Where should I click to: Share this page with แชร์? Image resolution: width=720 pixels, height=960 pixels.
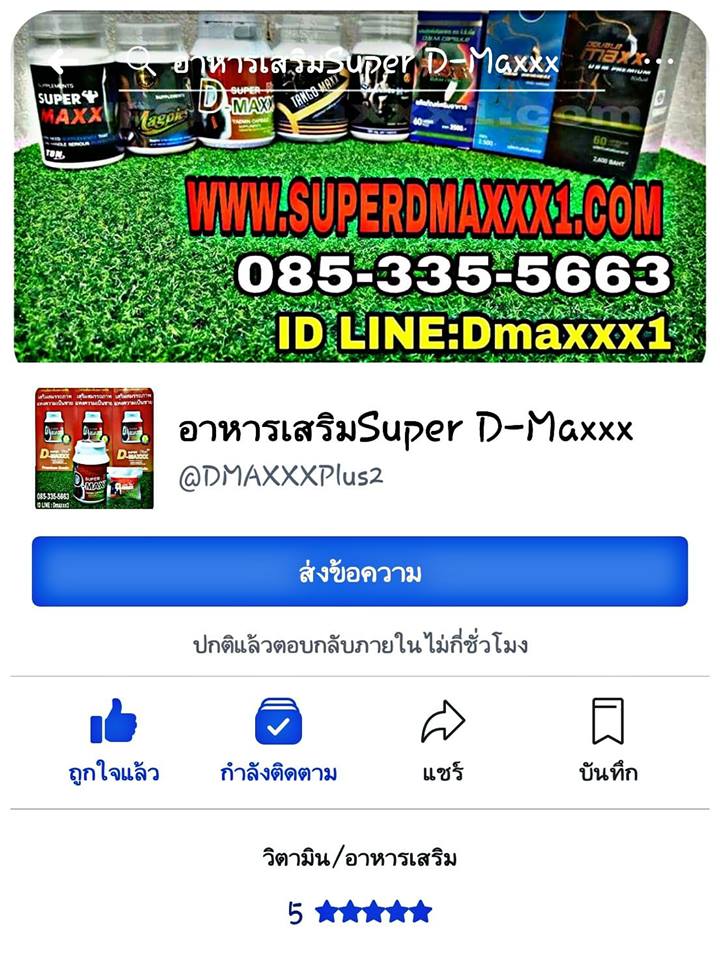443,740
